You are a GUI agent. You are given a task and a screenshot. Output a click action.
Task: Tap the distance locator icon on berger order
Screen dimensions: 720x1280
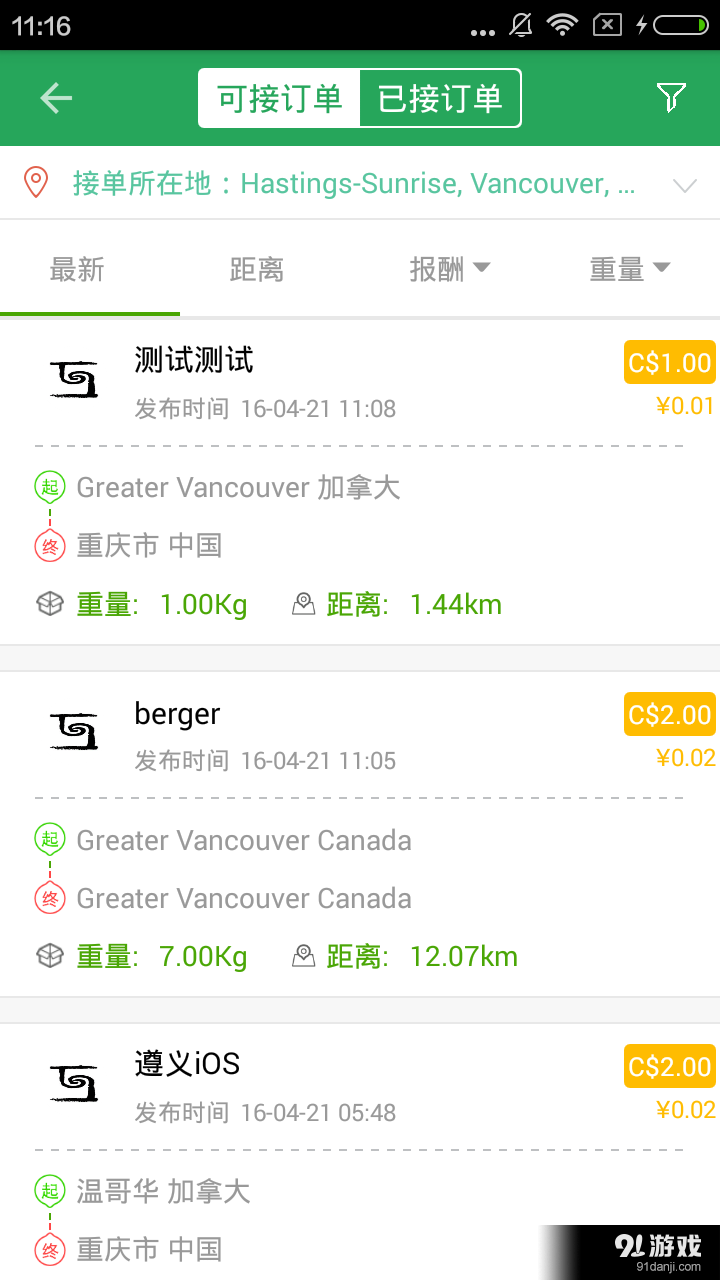point(305,956)
